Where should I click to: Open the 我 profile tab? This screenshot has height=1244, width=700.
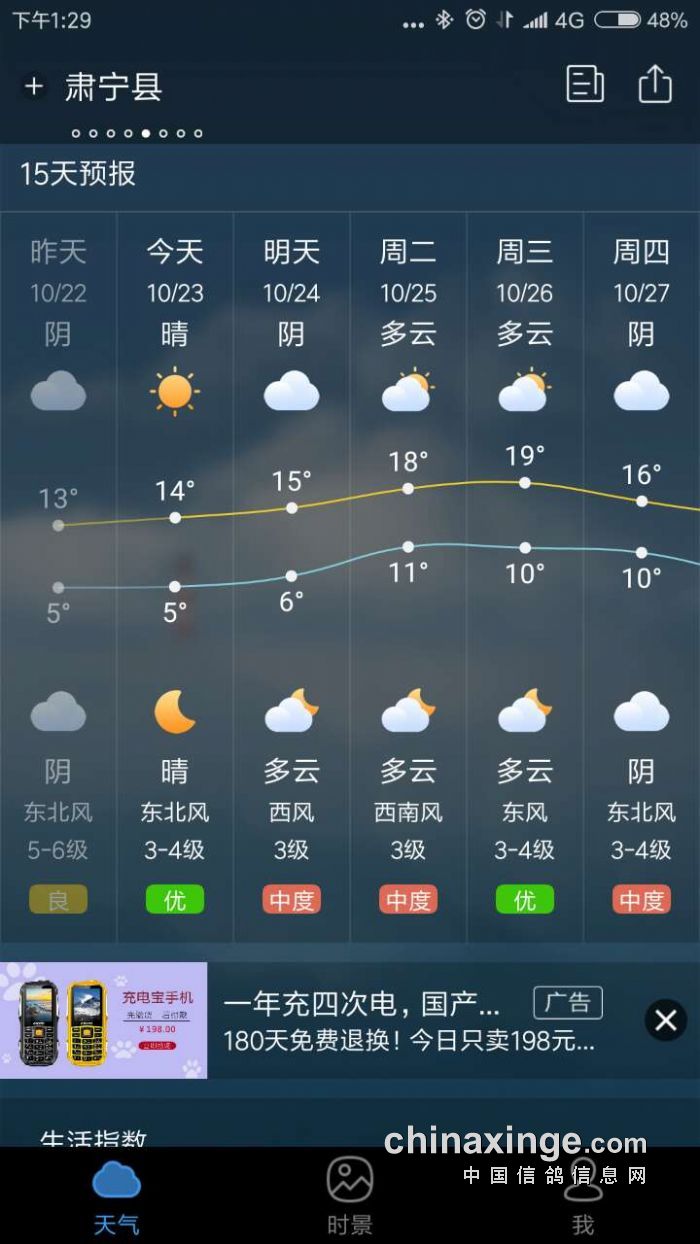[x=583, y=1196]
